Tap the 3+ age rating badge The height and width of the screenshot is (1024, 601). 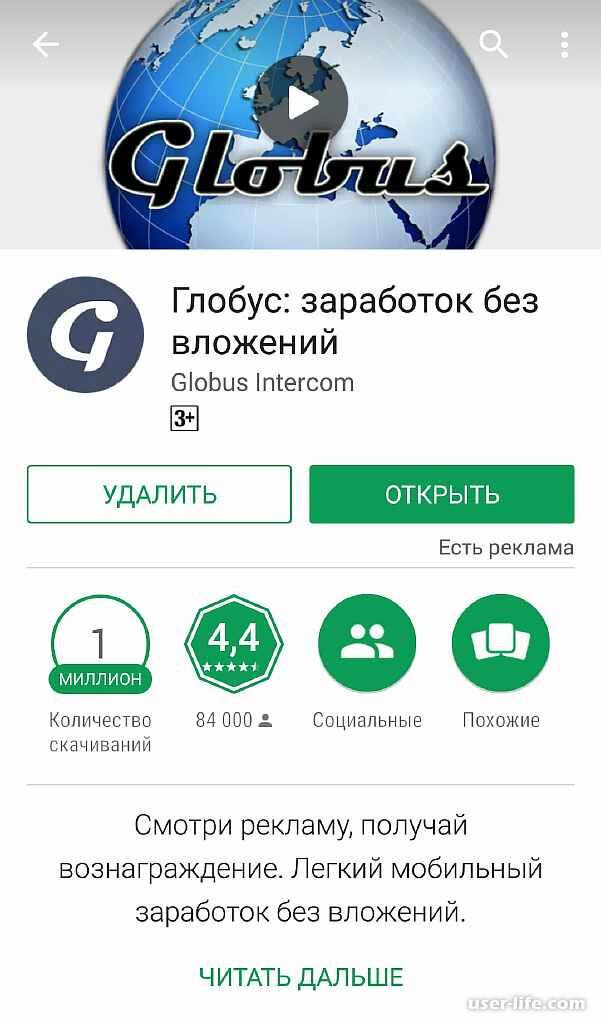click(184, 419)
